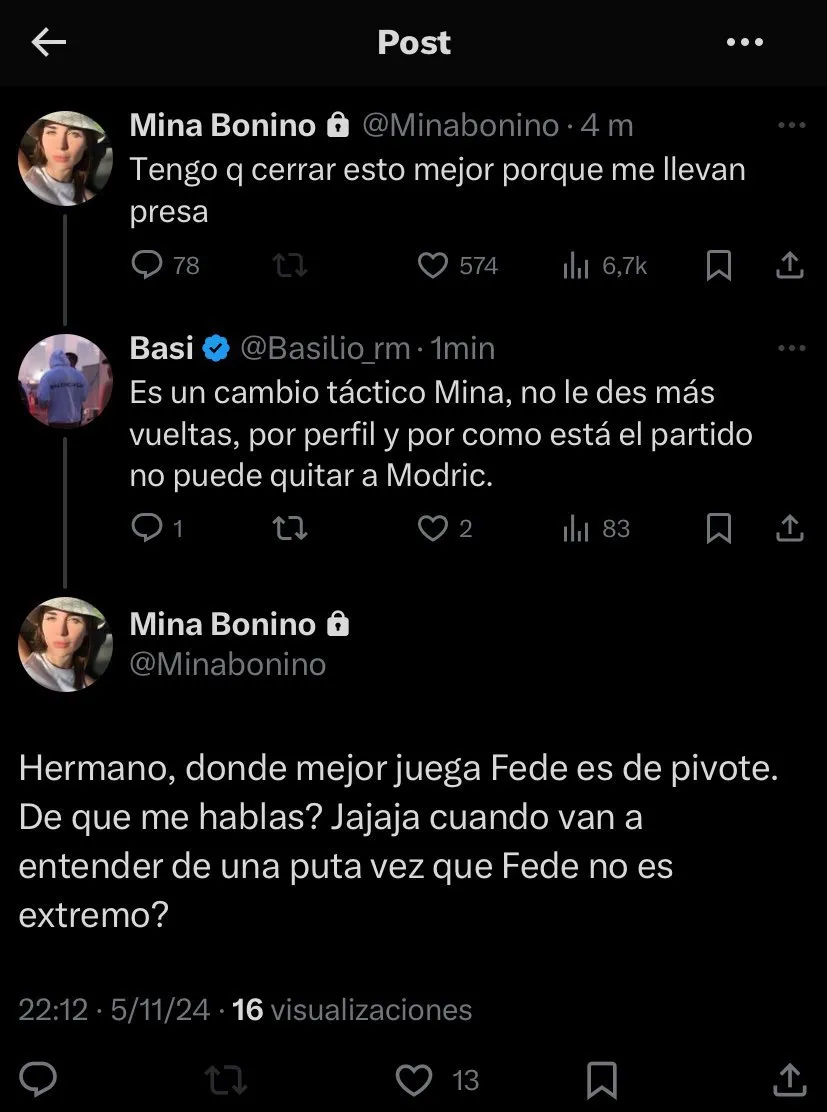Open the retweet icon on the bottom post
Image resolution: width=827 pixels, height=1112 pixels.
click(x=225, y=1080)
